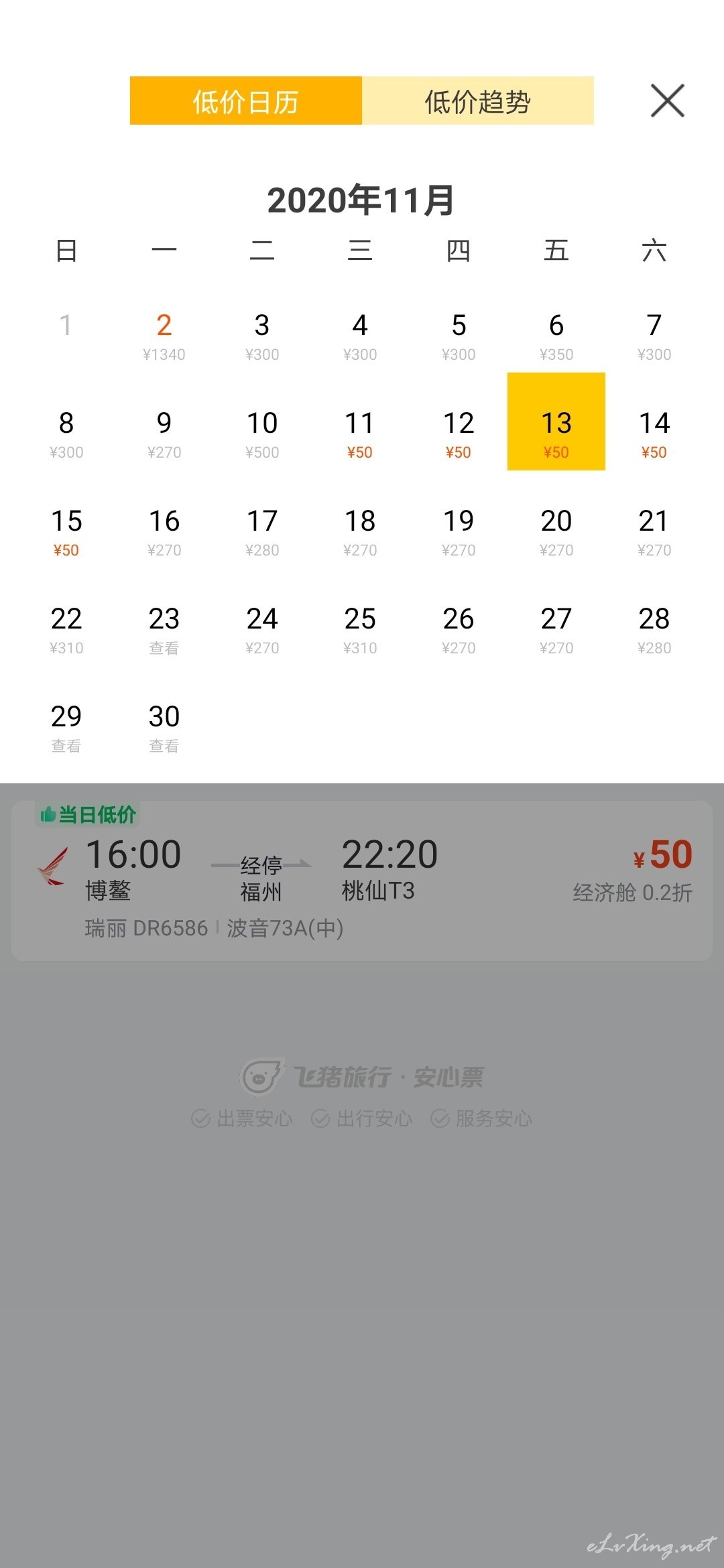This screenshot has width=724, height=1568.
Task: Select the 低价日历 tab
Action: click(x=246, y=101)
